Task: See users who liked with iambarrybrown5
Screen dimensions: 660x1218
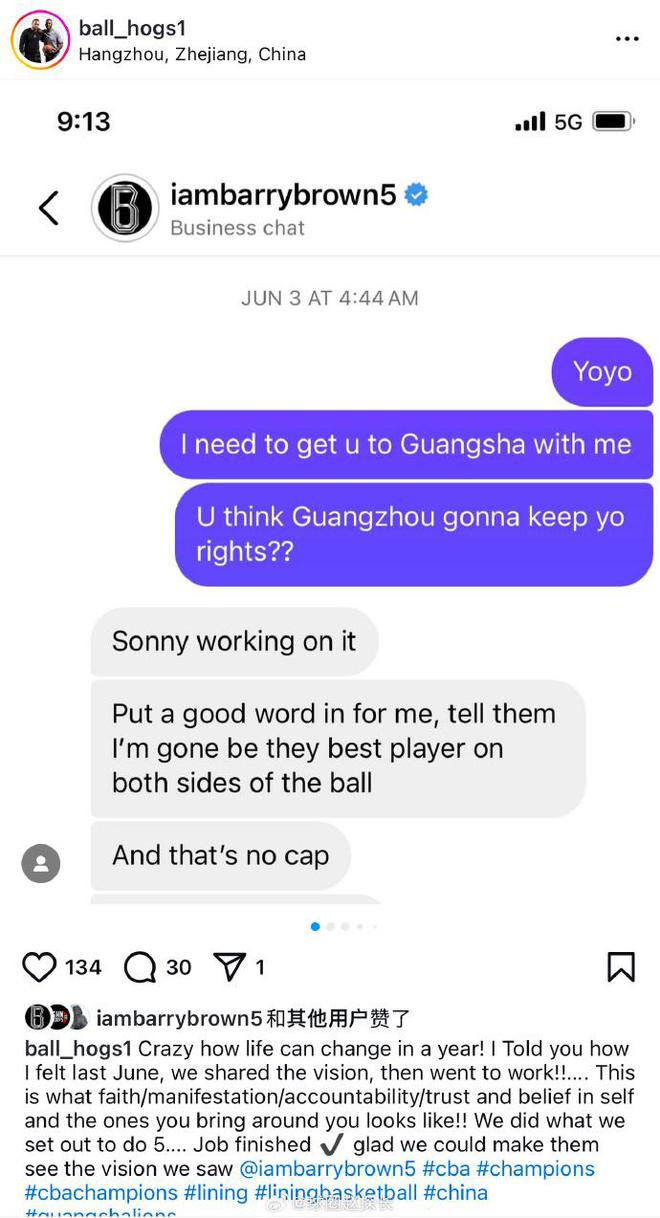Action: pyautogui.click(x=253, y=1019)
